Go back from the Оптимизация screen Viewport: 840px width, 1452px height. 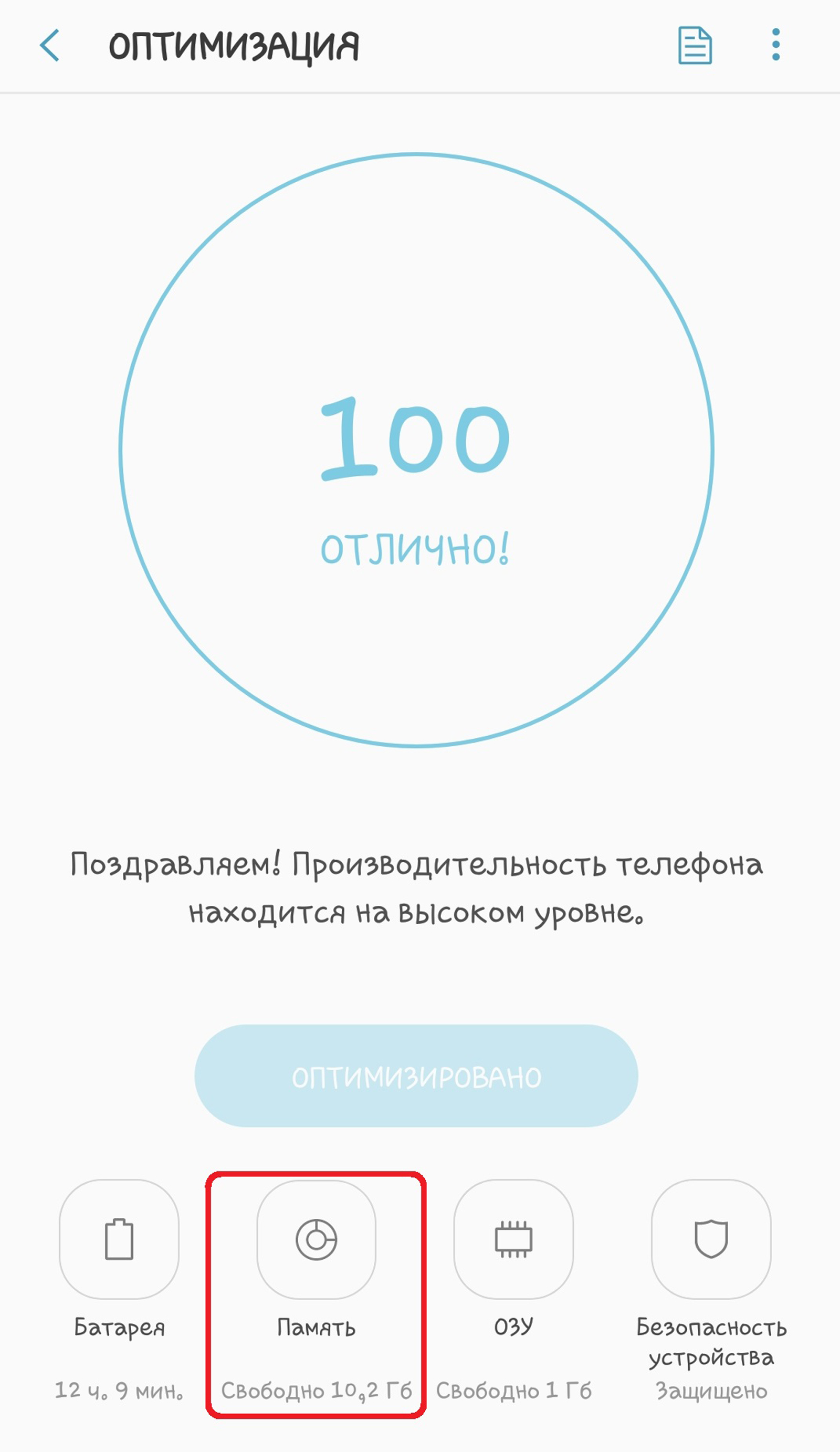point(49,45)
